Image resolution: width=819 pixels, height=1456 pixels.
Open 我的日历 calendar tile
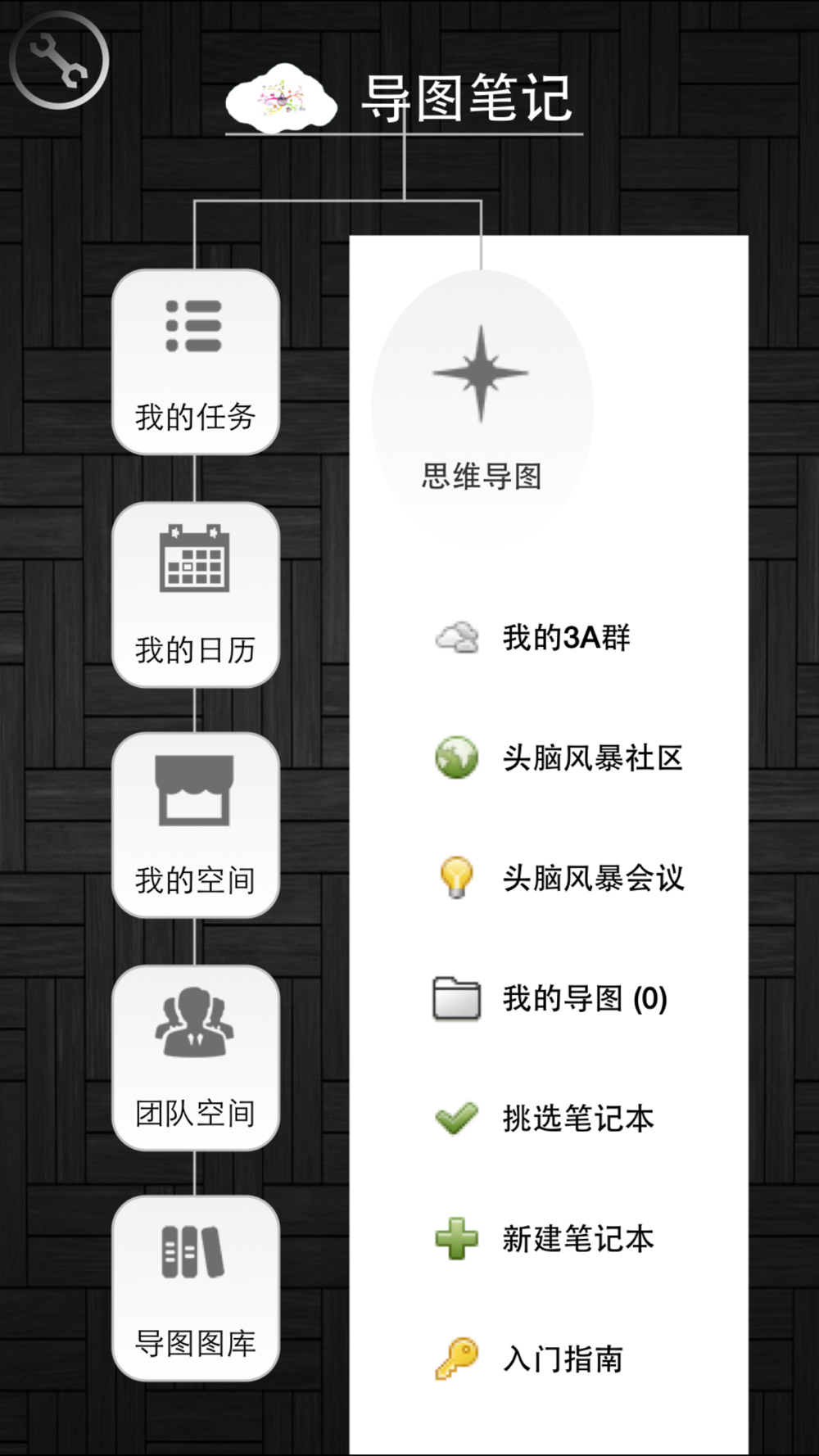pyautogui.click(x=196, y=595)
